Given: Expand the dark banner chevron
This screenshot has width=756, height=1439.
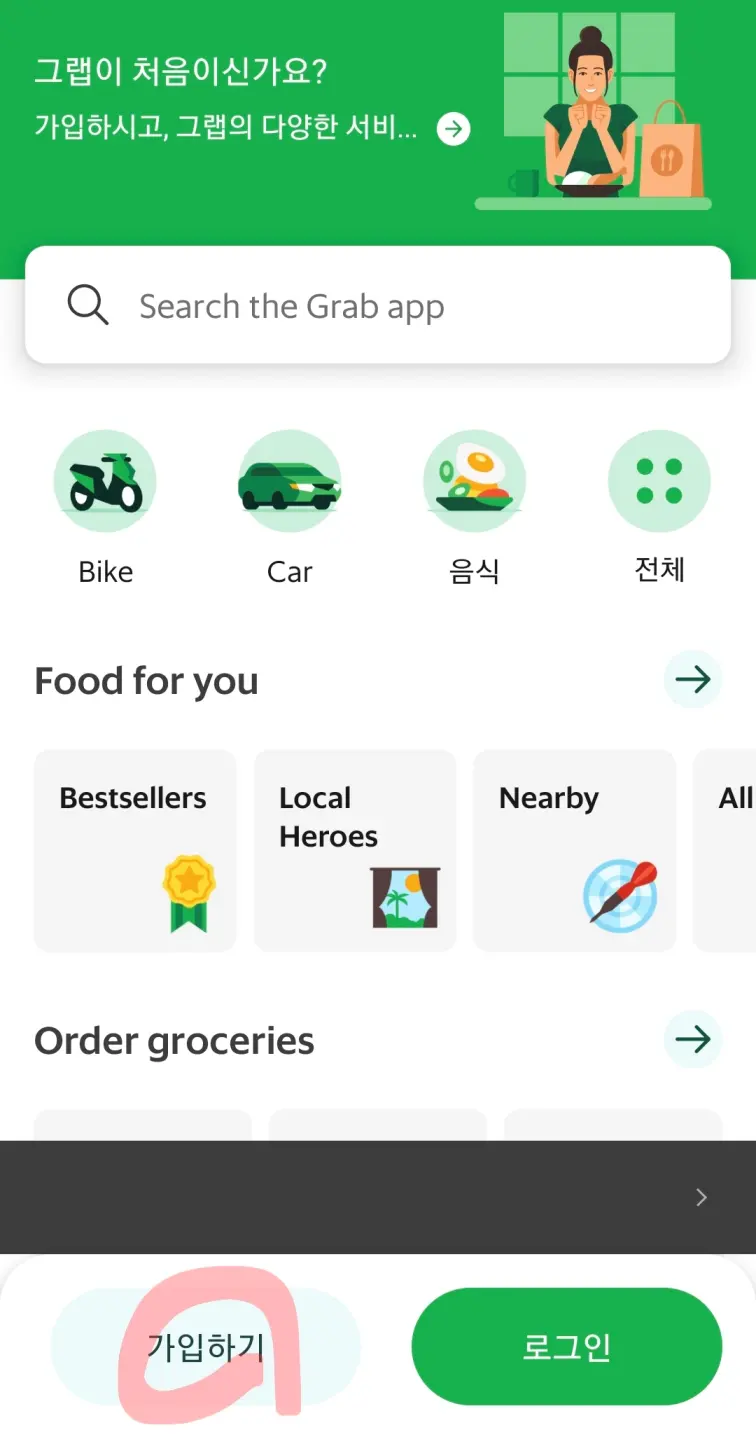Looking at the screenshot, I should [x=700, y=1196].
